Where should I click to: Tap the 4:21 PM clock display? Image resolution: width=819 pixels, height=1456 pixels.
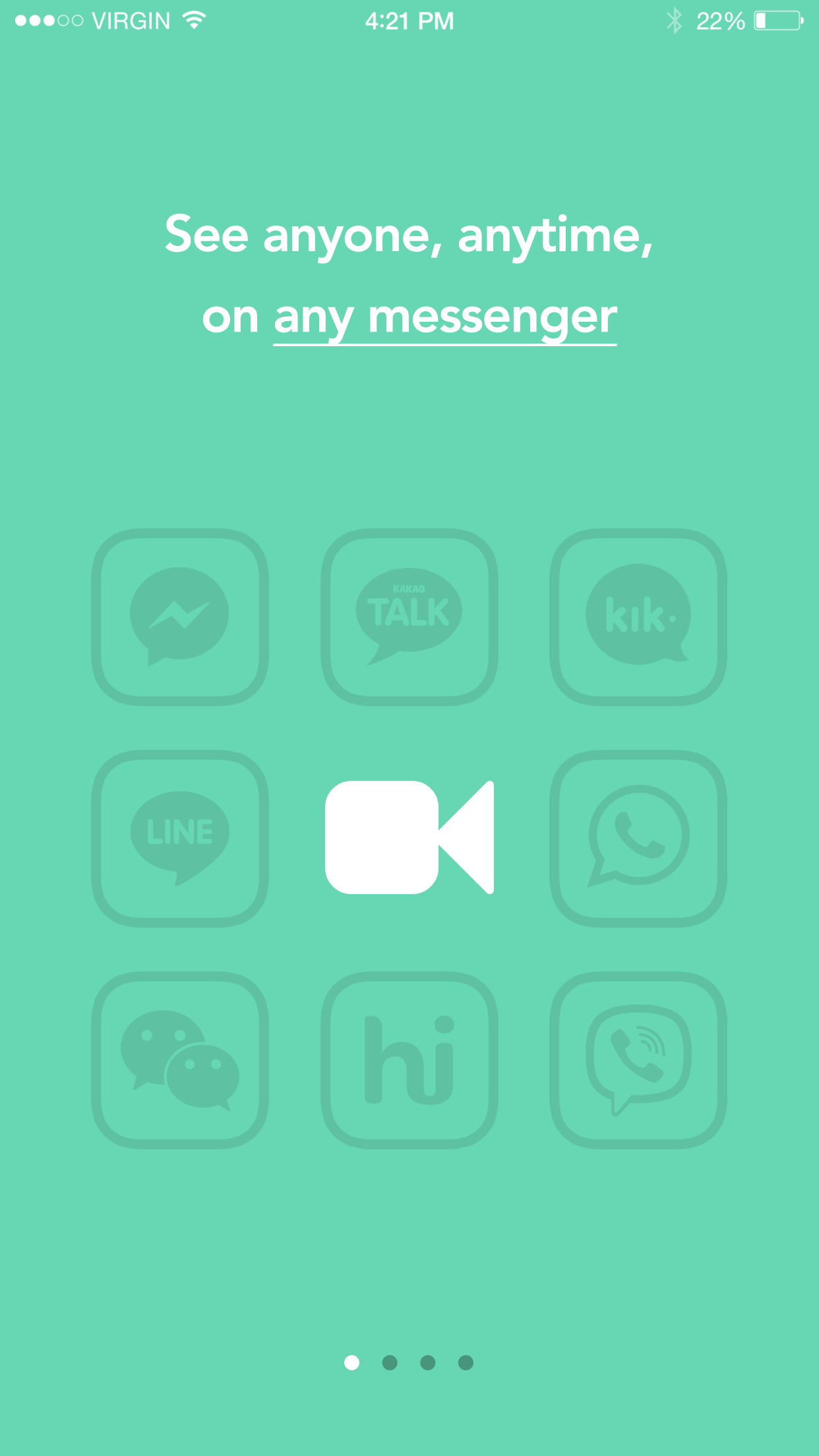click(409, 20)
